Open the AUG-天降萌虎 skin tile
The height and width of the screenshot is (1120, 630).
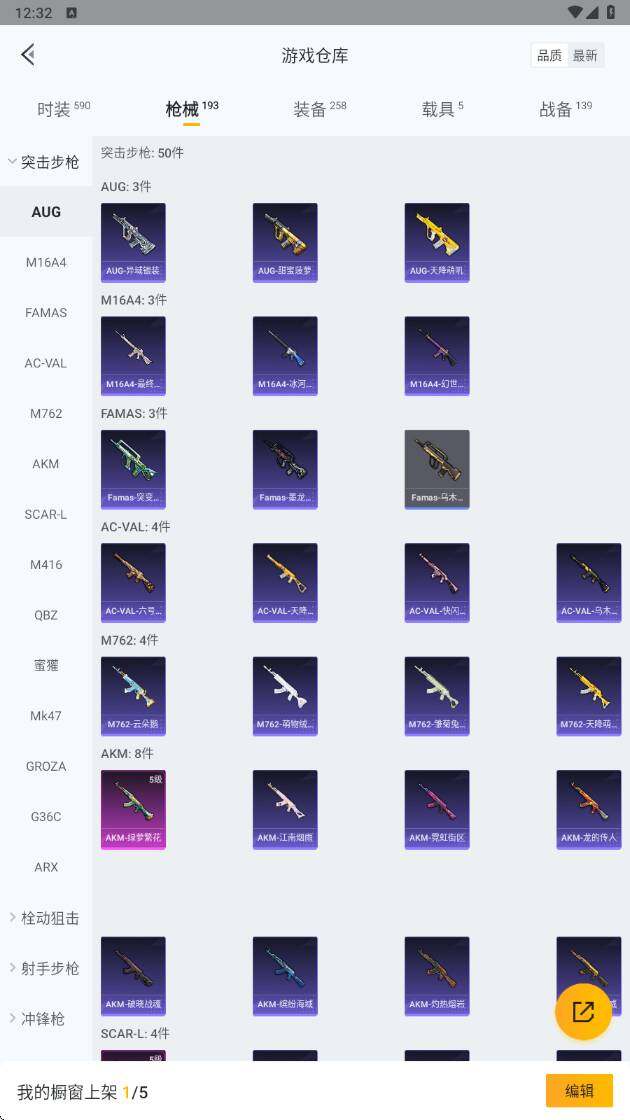click(x=437, y=243)
